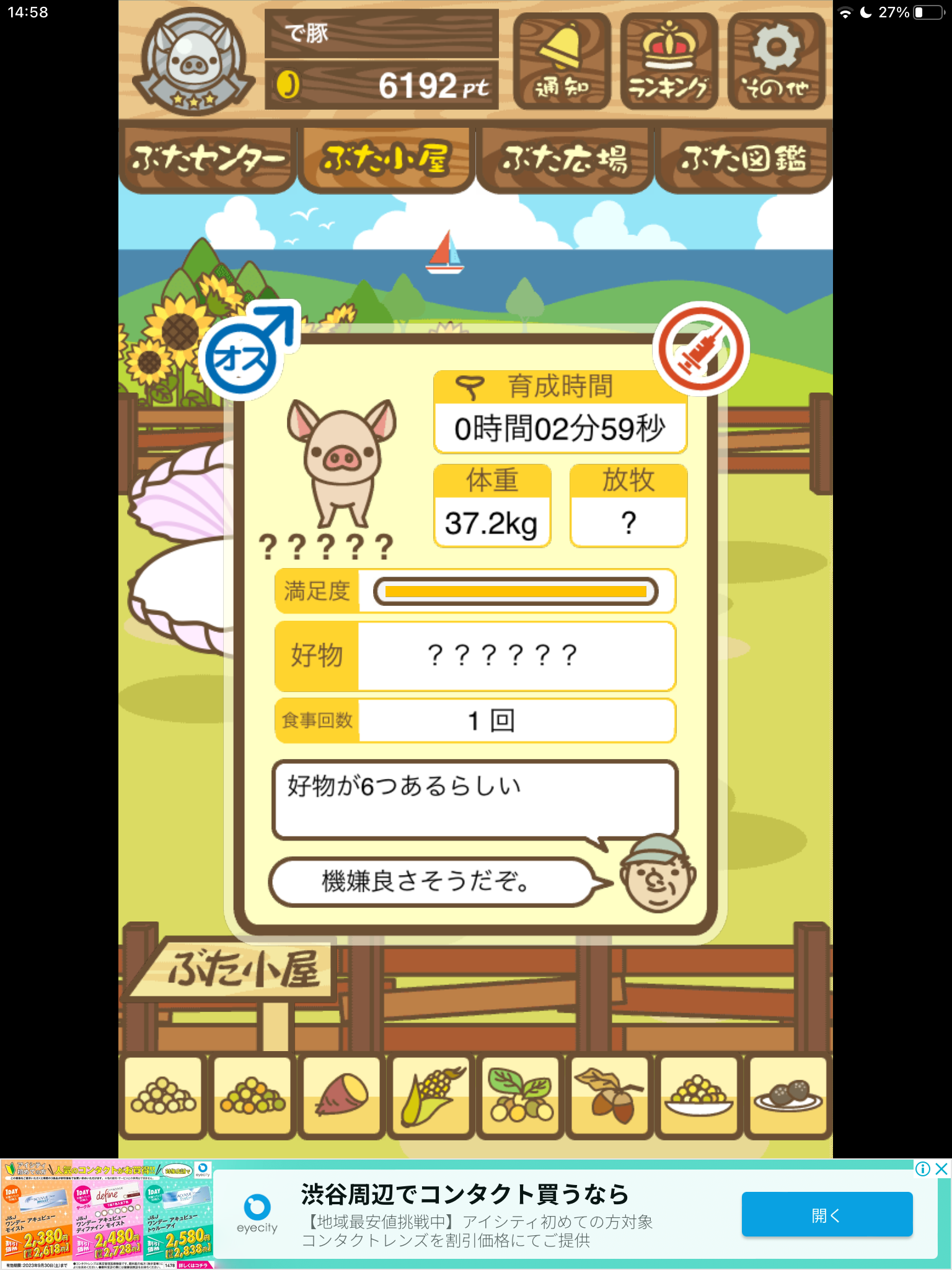
Task: Tap 開く on the eyecity ad
Action: click(x=827, y=1215)
